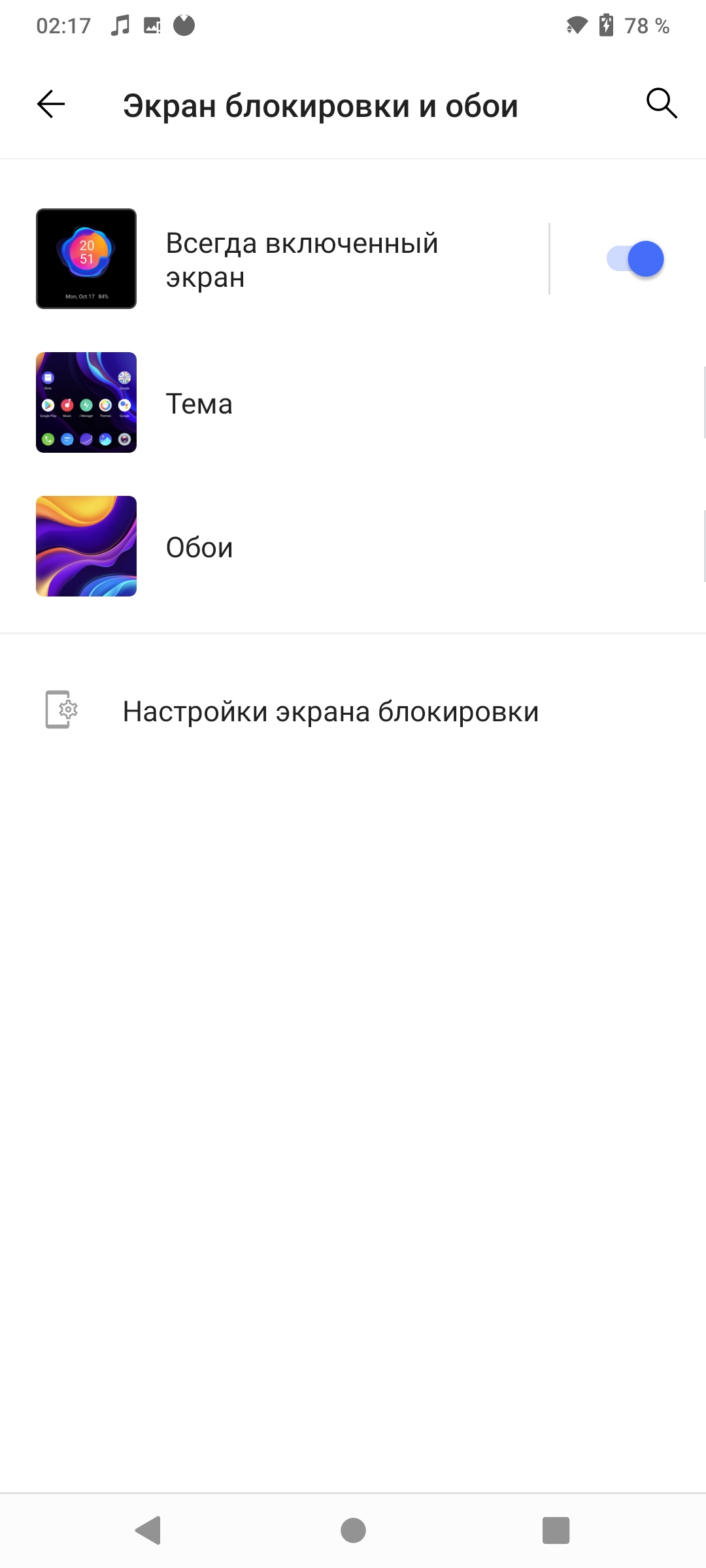This screenshot has width=706, height=1568.
Task: Go back using the arrow in the header
Action: click(51, 105)
